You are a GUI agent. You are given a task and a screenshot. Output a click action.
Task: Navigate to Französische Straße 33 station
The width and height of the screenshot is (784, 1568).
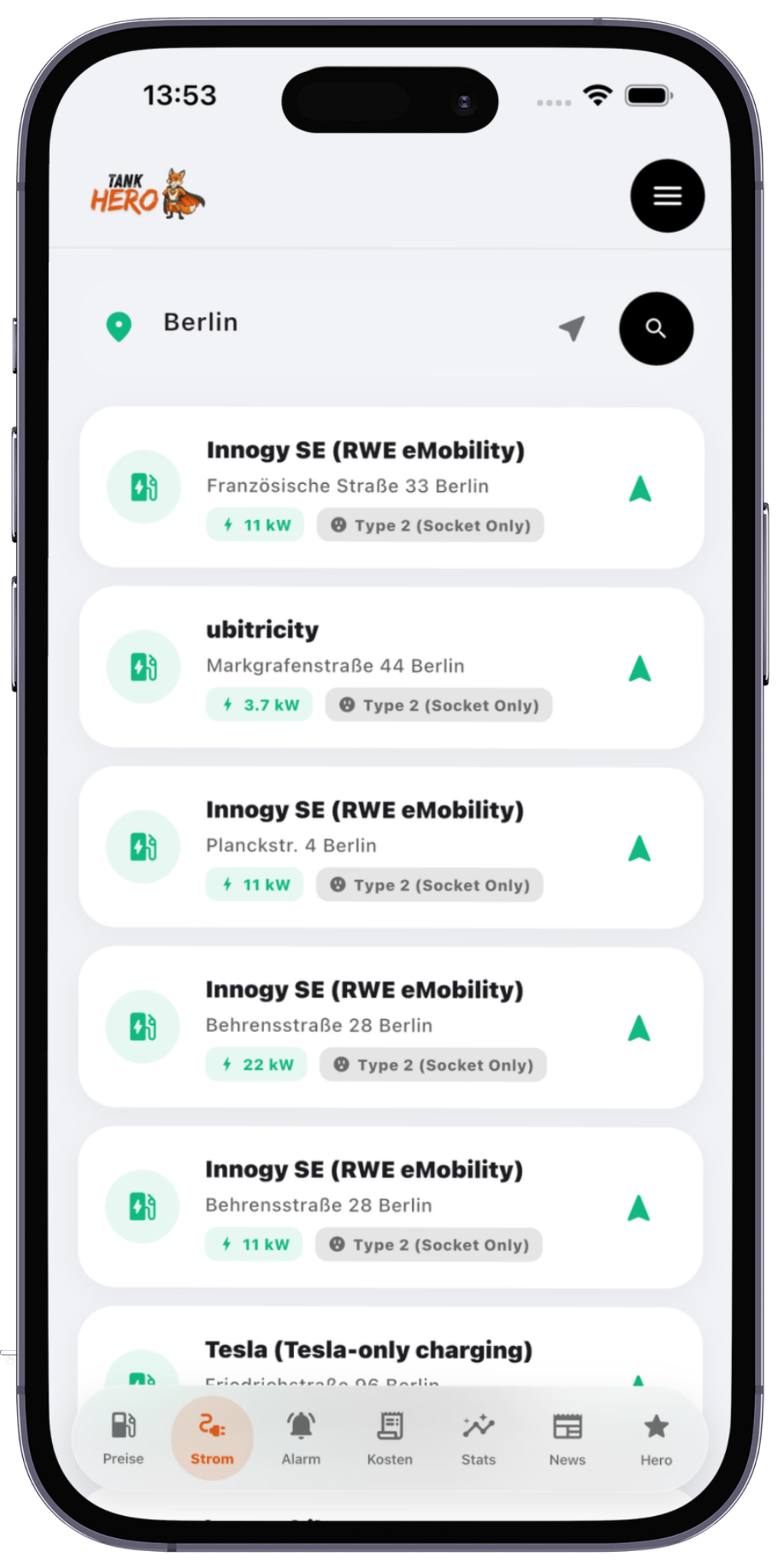pos(640,488)
